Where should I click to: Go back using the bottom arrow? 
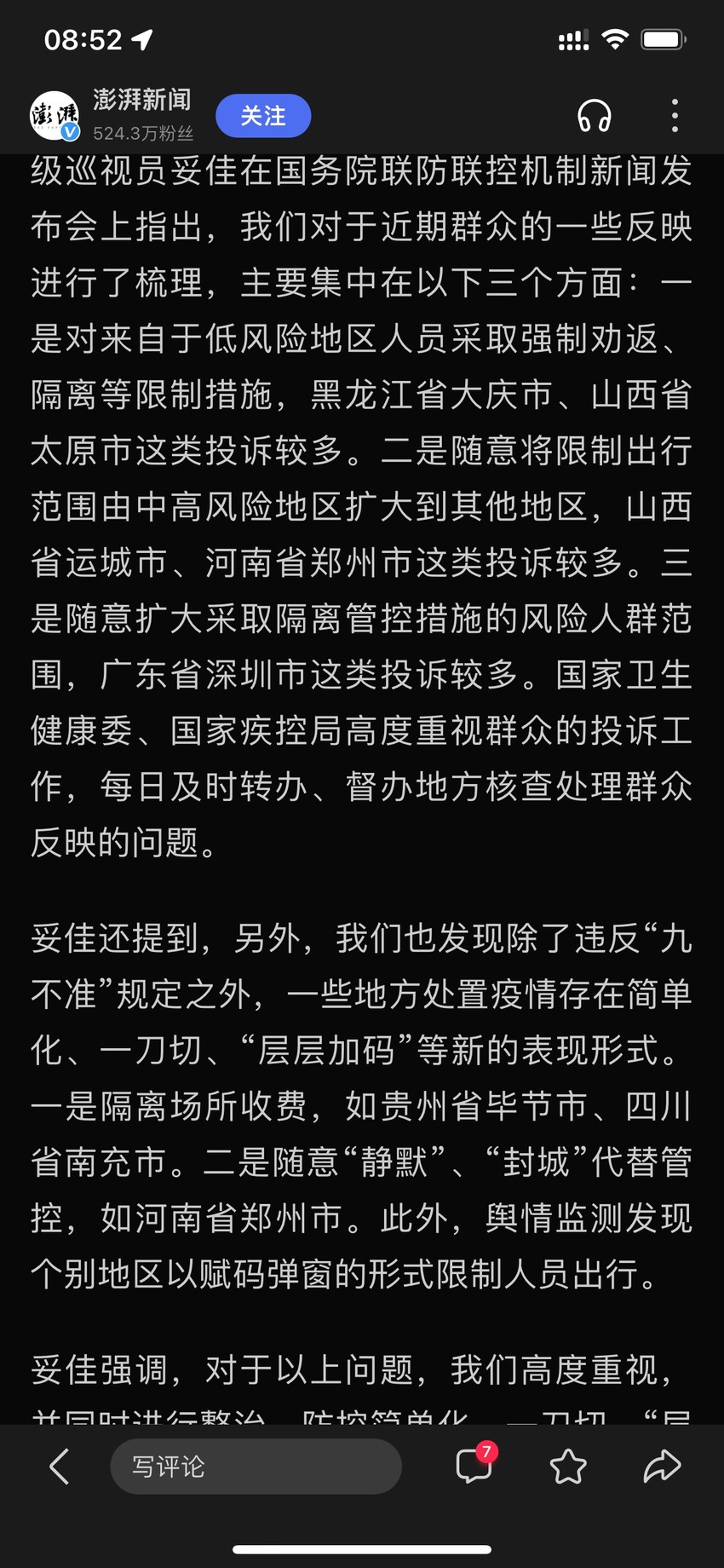59,1467
